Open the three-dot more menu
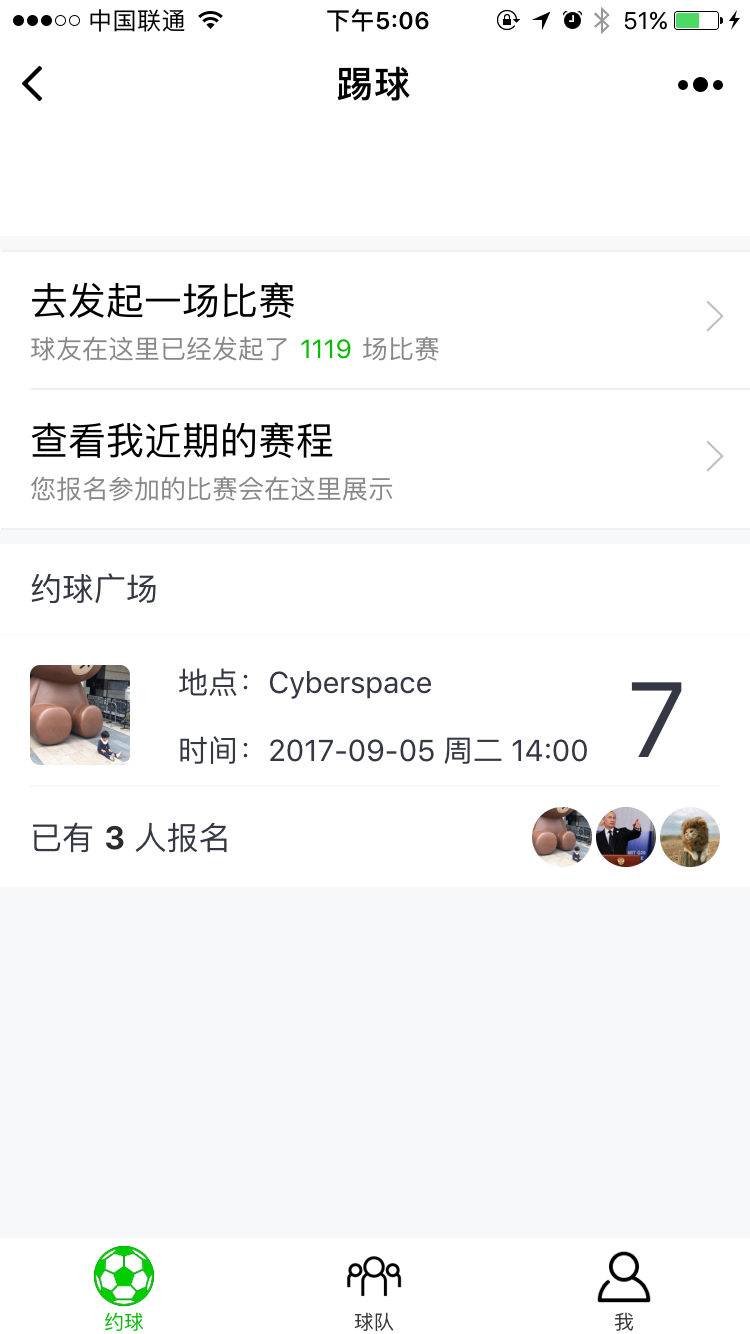The height and width of the screenshot is (1334, 750). click(x=700, y=85)
